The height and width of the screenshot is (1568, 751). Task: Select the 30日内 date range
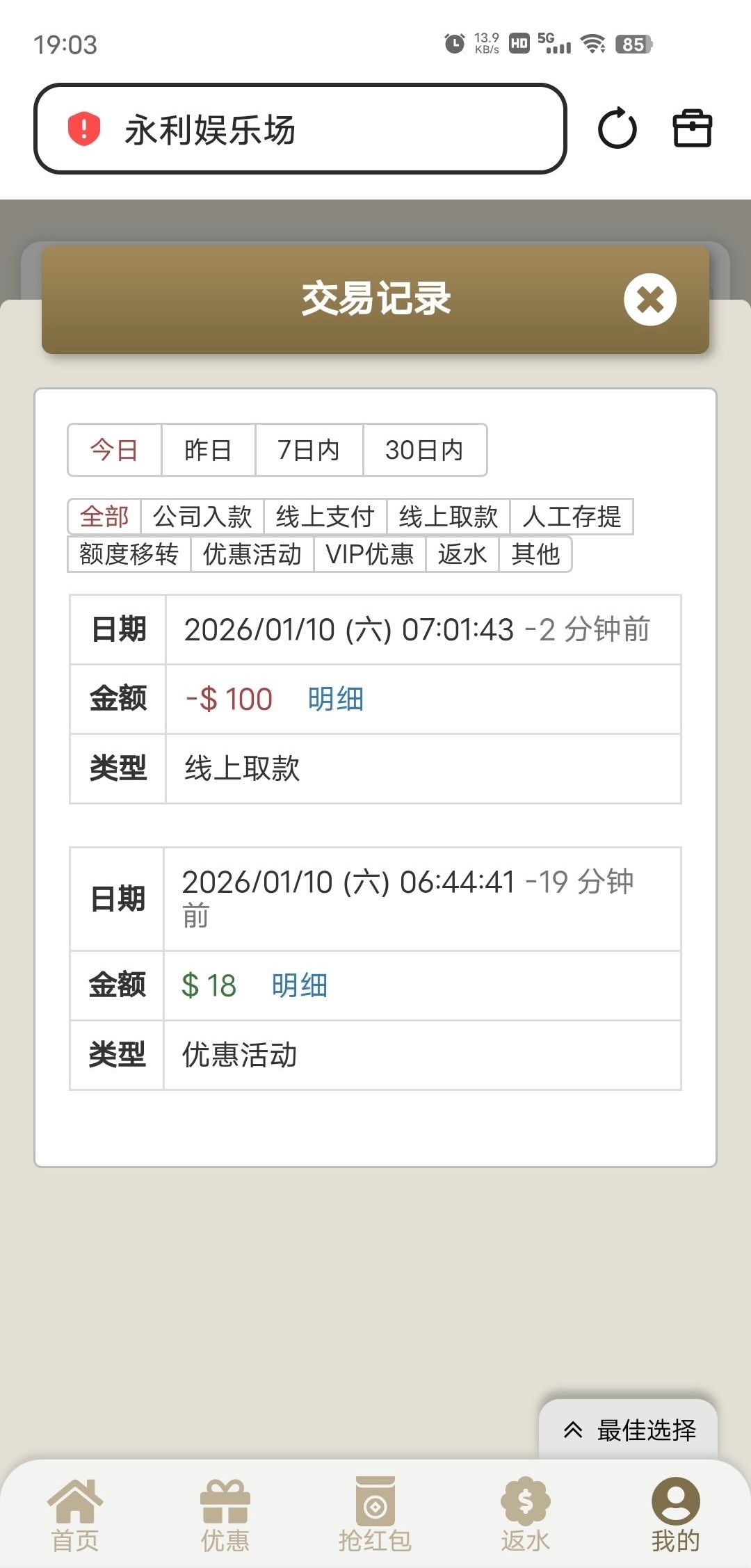(424, 450)
